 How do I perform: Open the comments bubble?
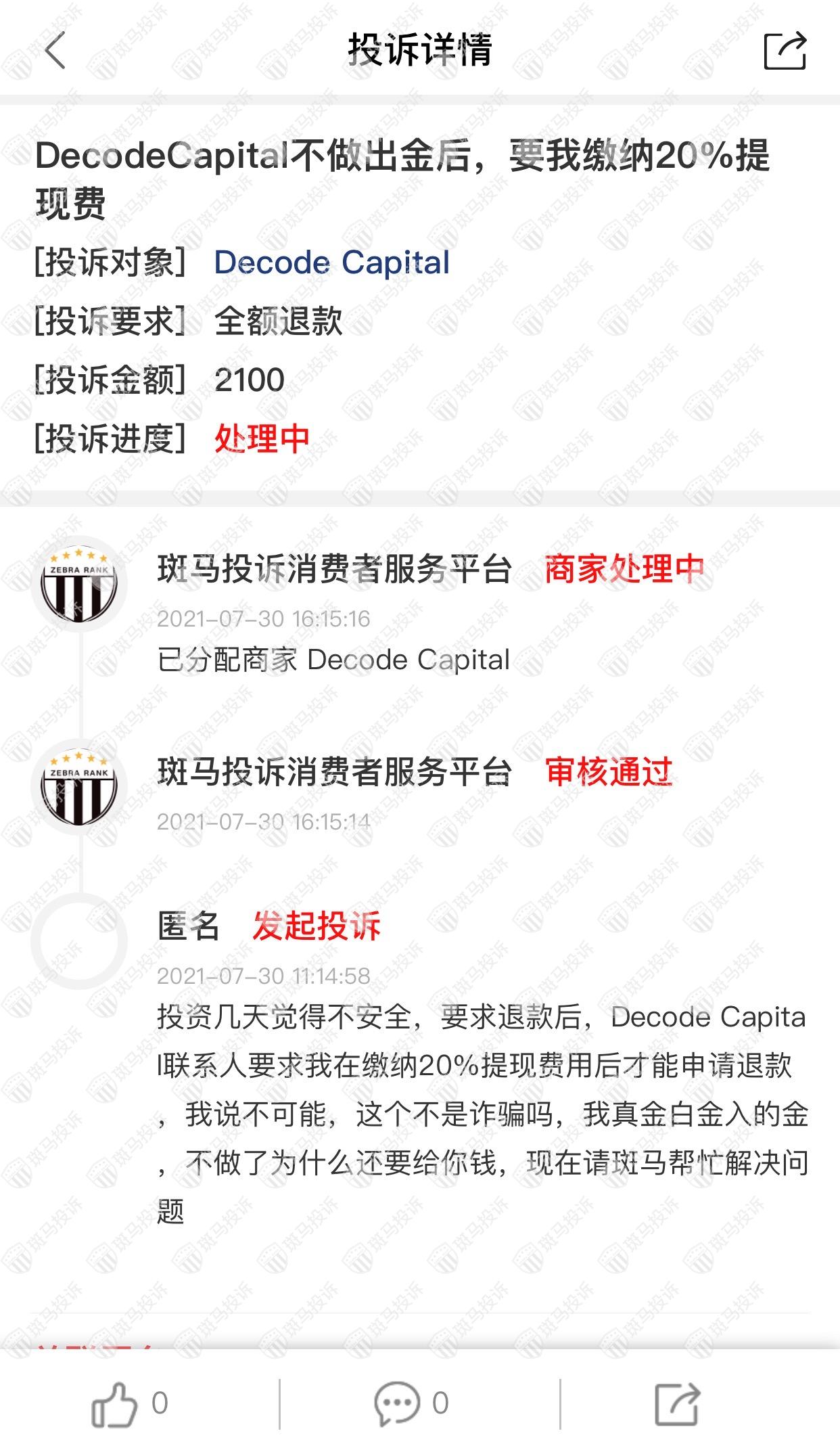pyautogui.click(x=398, y=1404)
